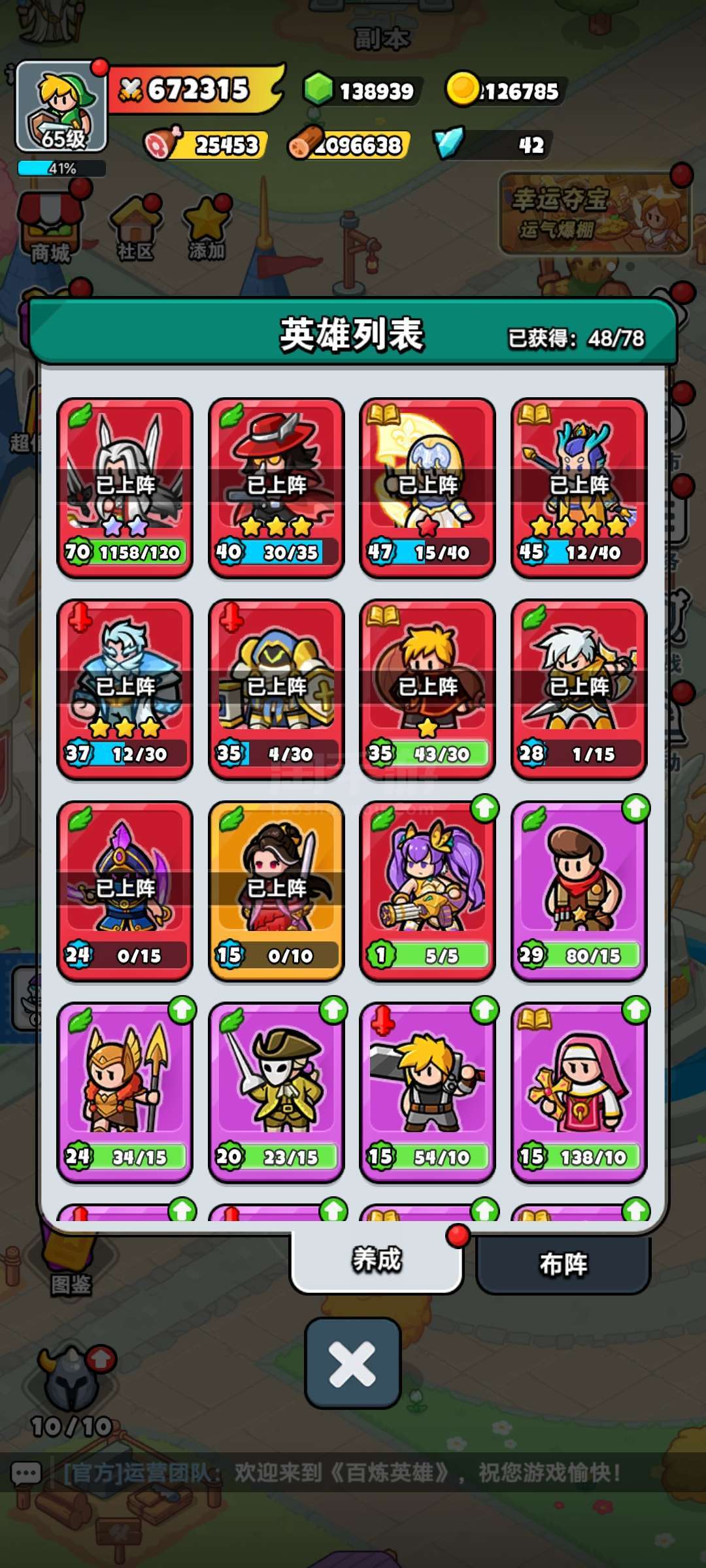This screenshot has width=706, height=1568.
Task: Open the purple-haired gunner card 5/5
Action: point(428,890)
